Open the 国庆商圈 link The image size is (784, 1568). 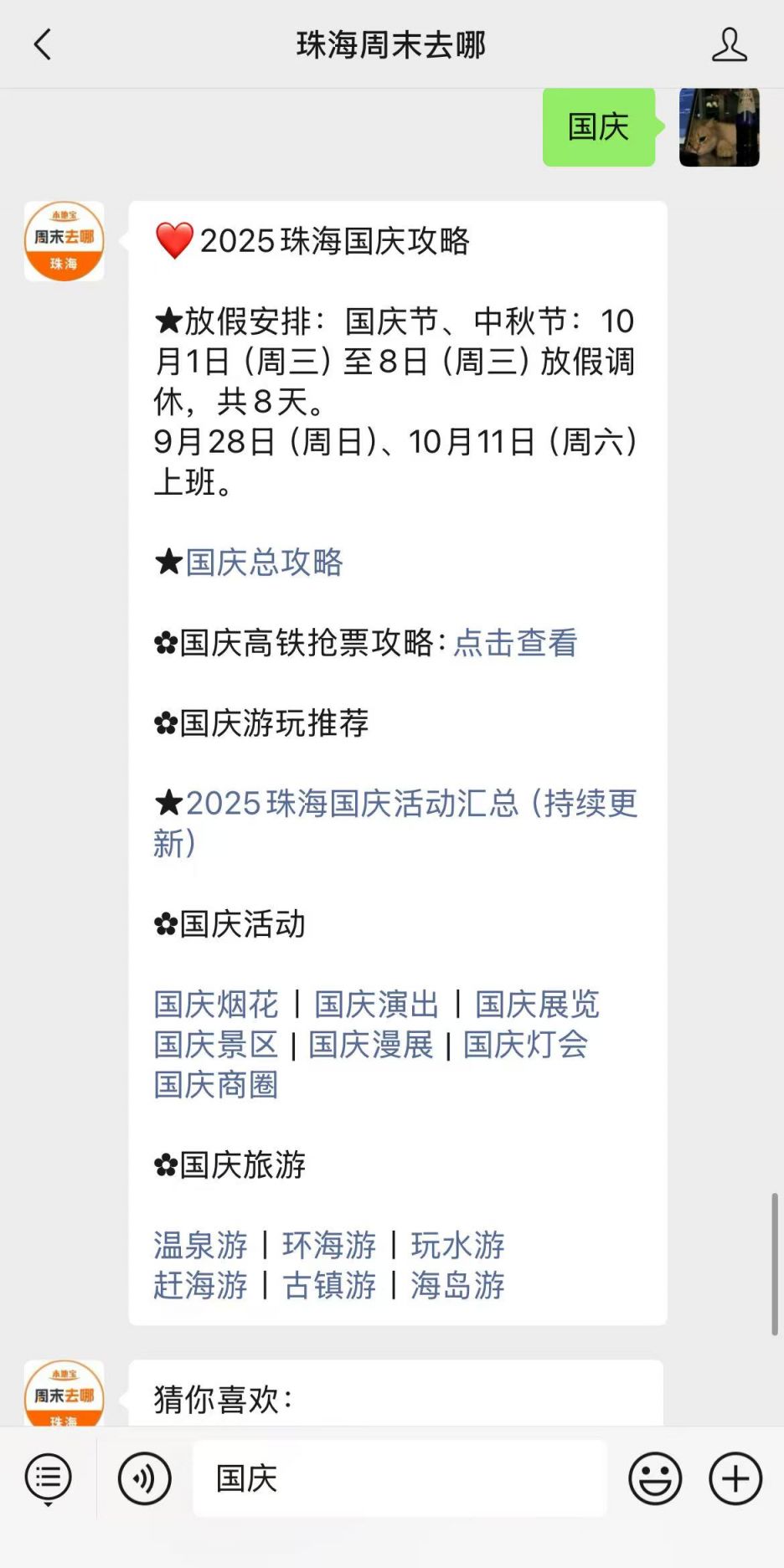(216, 1084)
